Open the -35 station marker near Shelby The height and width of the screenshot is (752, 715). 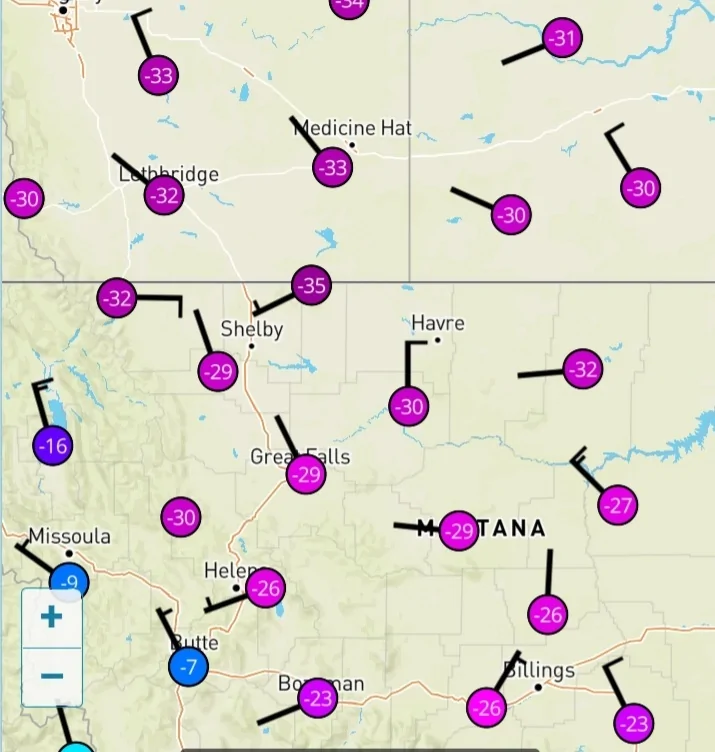pyautogui.click(x=310, y=286)
